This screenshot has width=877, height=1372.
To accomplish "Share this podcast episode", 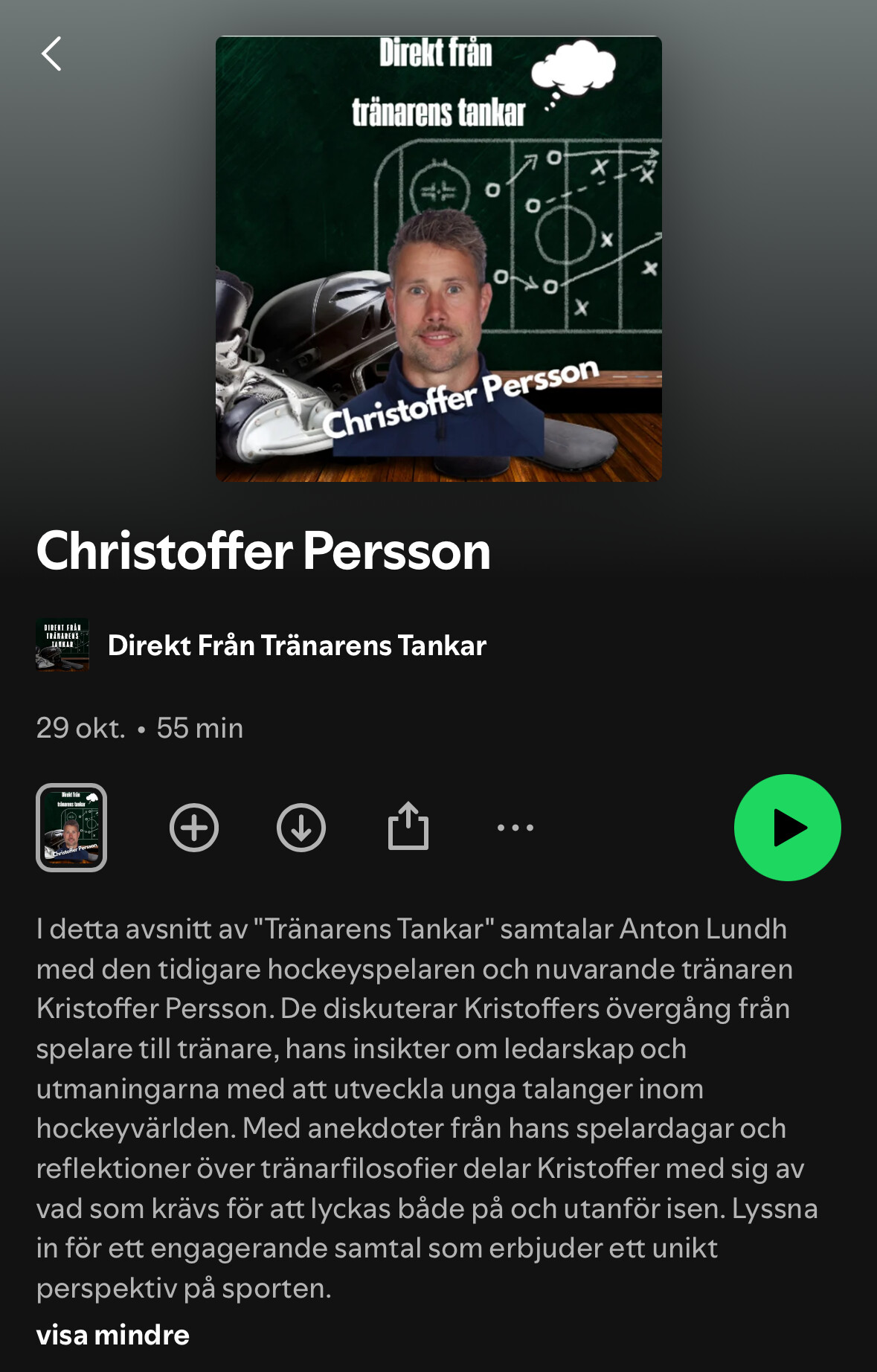I will 408,826.
